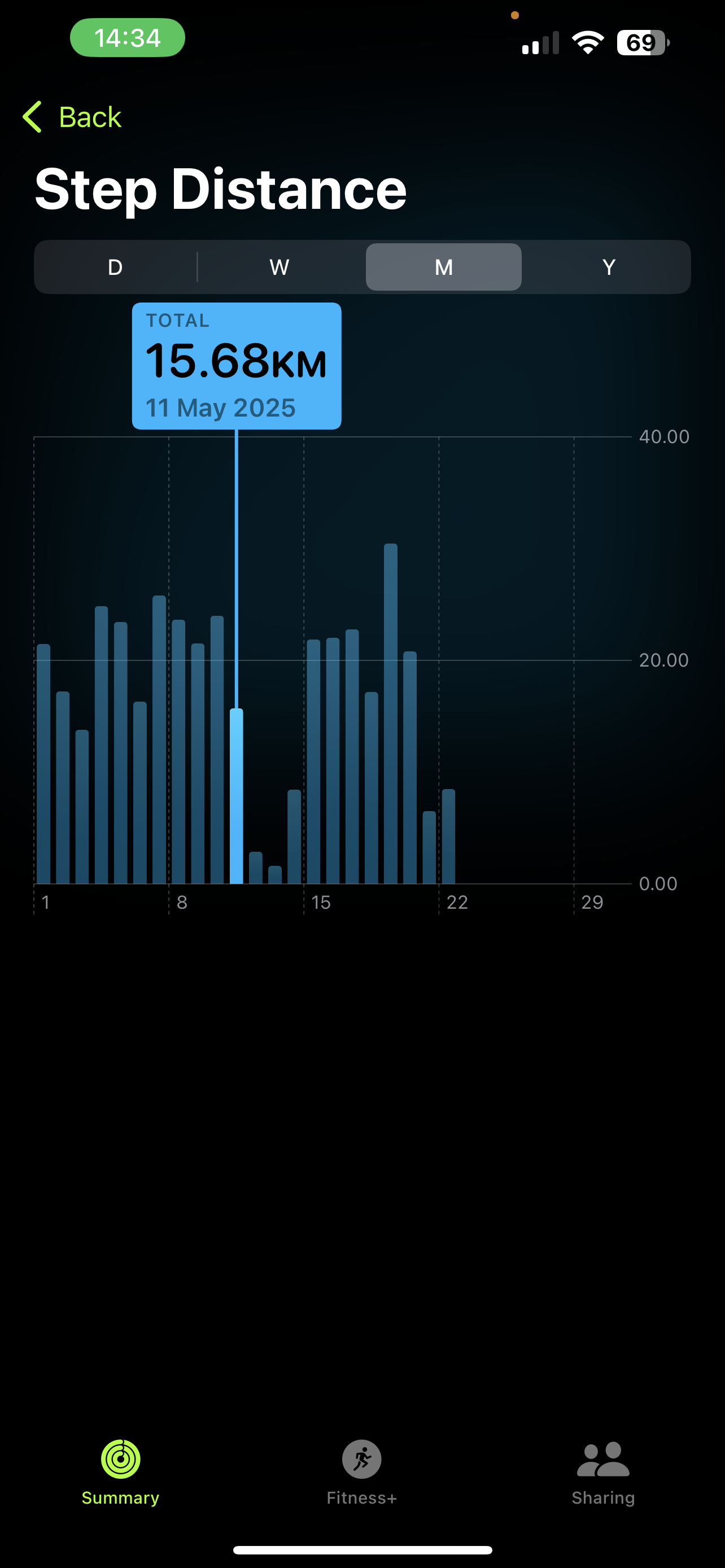Switch to the D day view

pyautogui.click(x=115, y=267)
